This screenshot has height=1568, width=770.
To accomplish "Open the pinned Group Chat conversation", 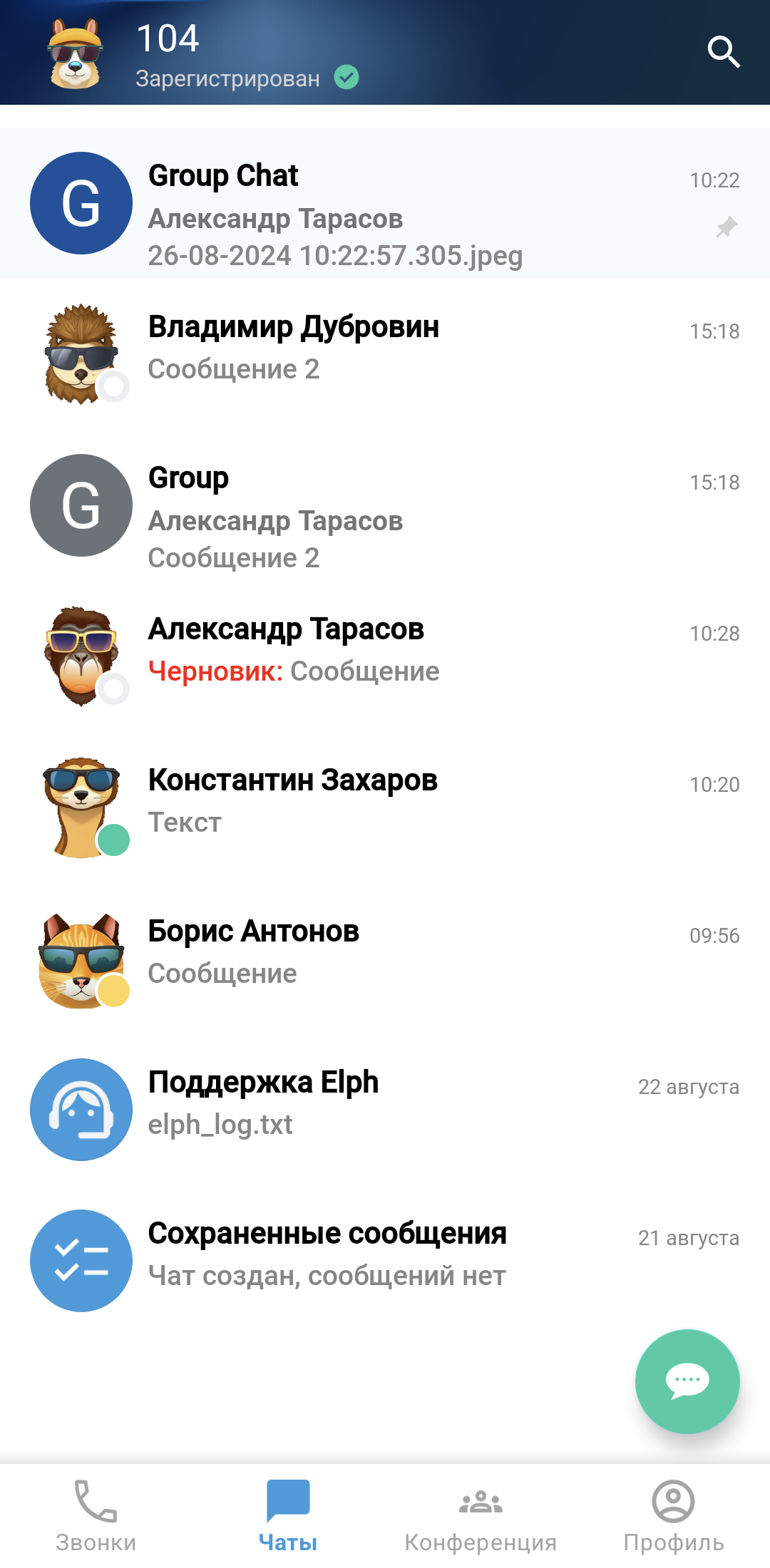I will pyautogui.click(x=385, y=204).
